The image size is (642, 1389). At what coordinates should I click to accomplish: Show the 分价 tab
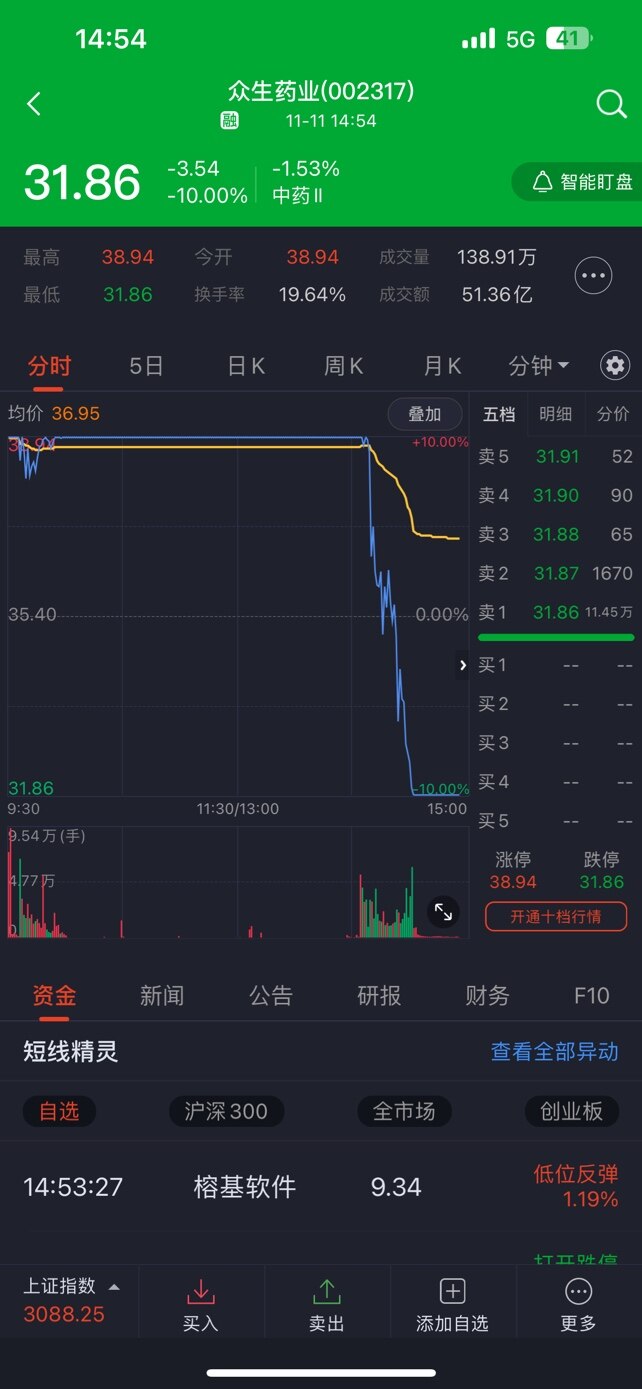pos(613,414)
